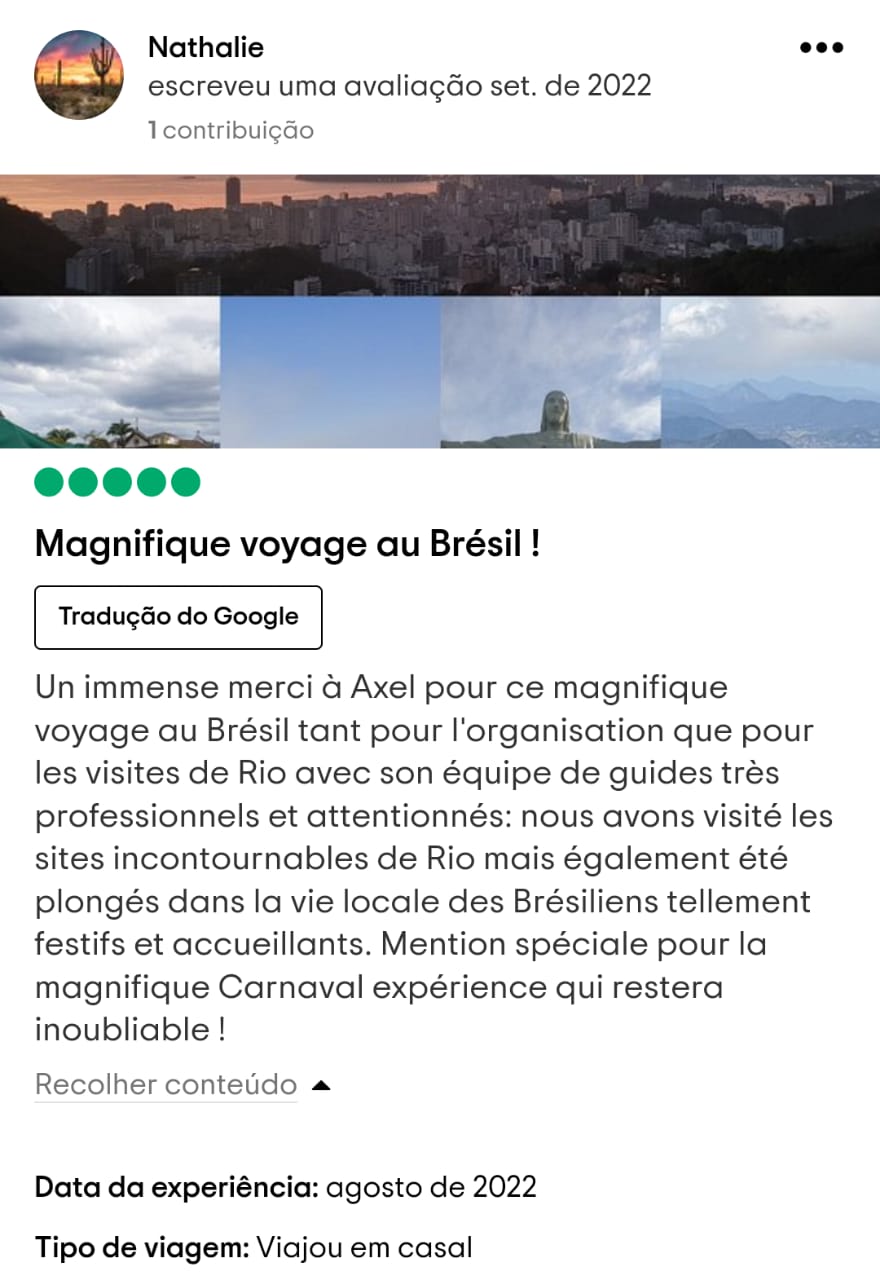Collapse review with Recolher conteúdo
Viewport: 880px width, 1280px height.
point(166,1085)
